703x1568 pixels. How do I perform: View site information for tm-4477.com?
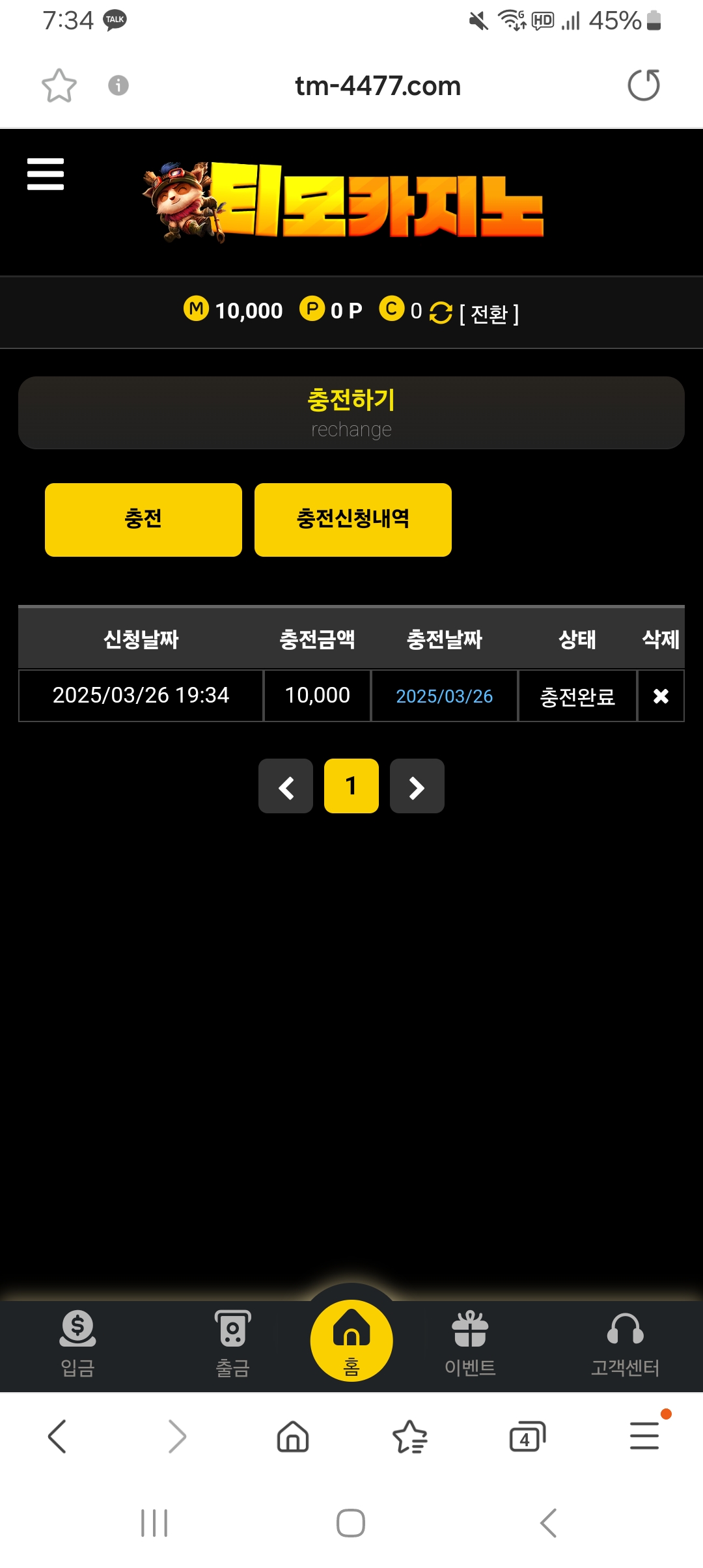[x=118, y=85]
